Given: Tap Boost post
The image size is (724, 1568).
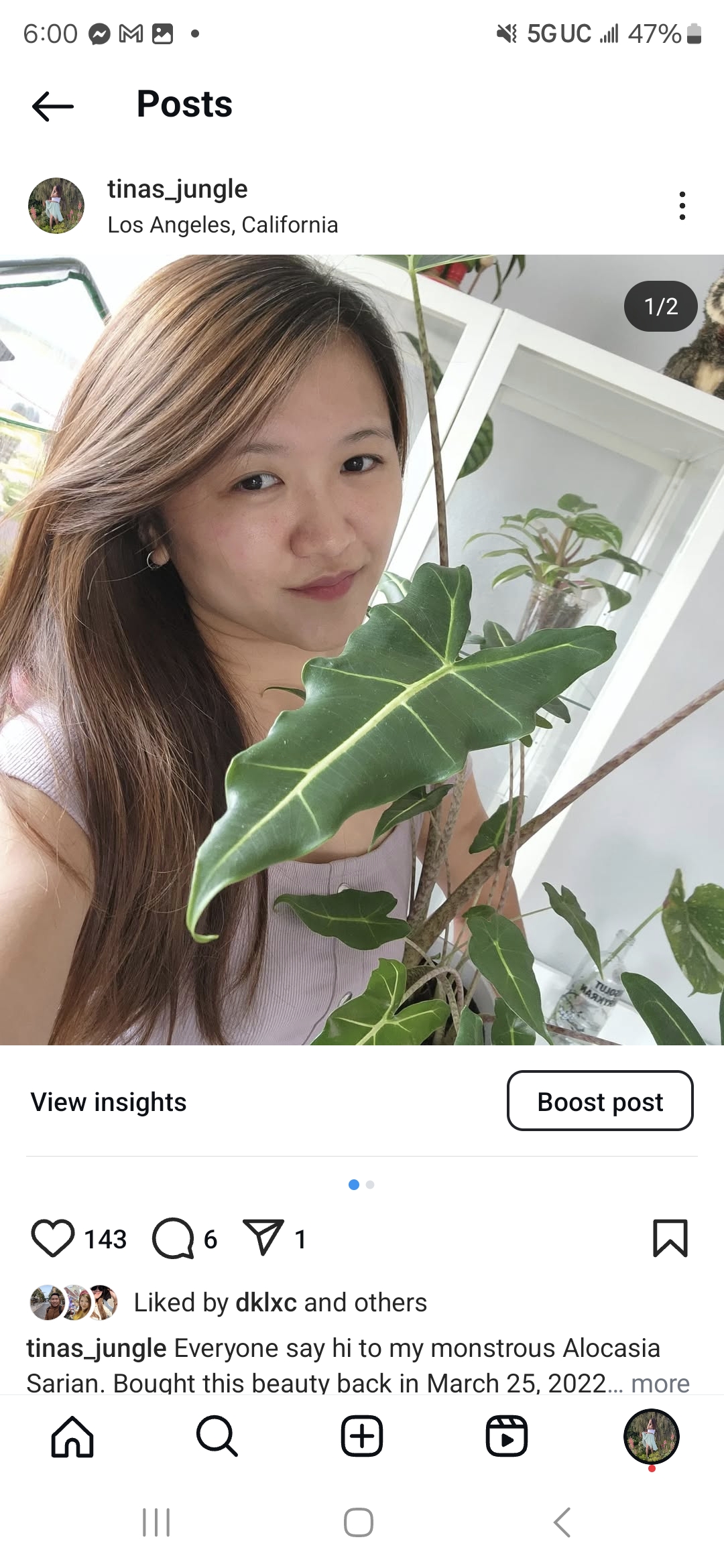Looking at the screenshot, I should (x=600, y=1102).
